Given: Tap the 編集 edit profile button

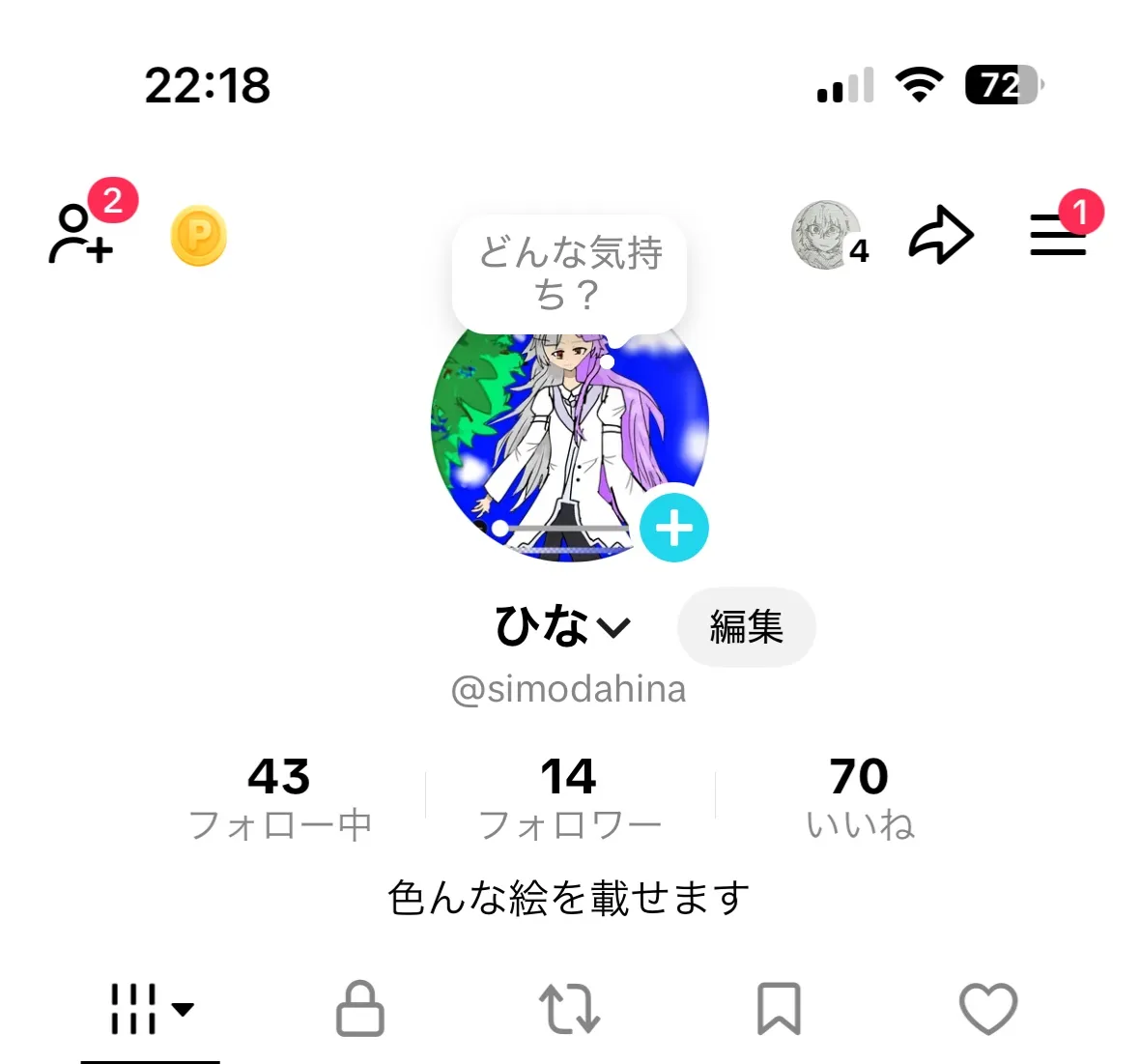Looking at the screenshot, I should (x=746, y=627).
